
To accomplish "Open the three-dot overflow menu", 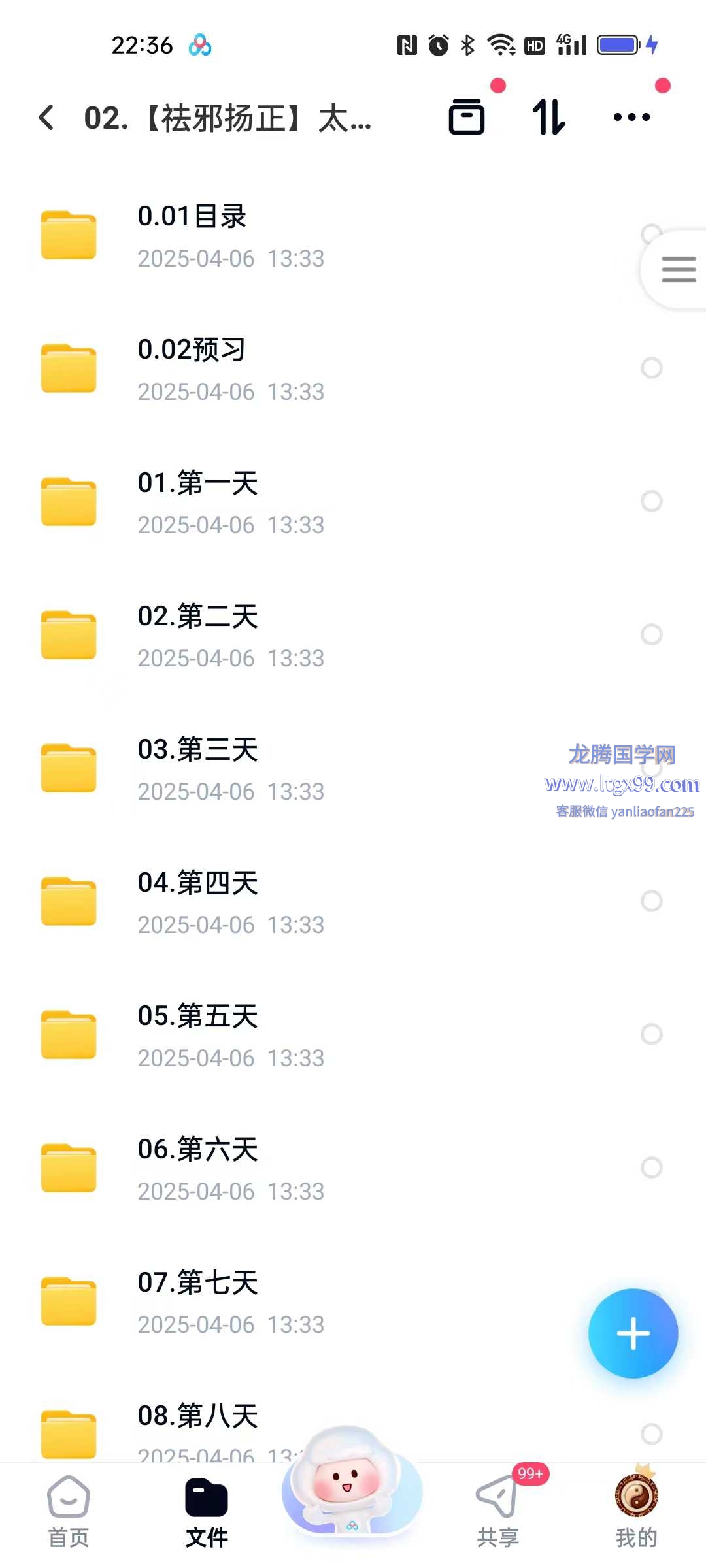I will (631, 118).
